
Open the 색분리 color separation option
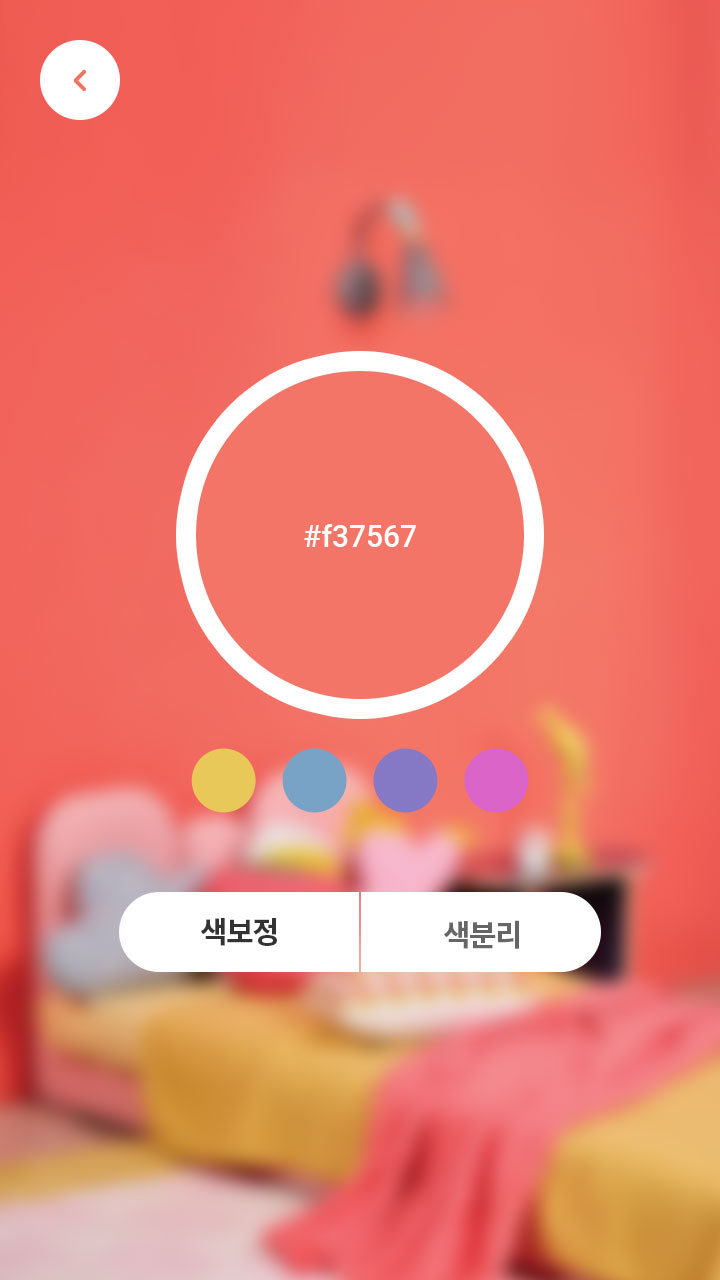tap(482, 931)
